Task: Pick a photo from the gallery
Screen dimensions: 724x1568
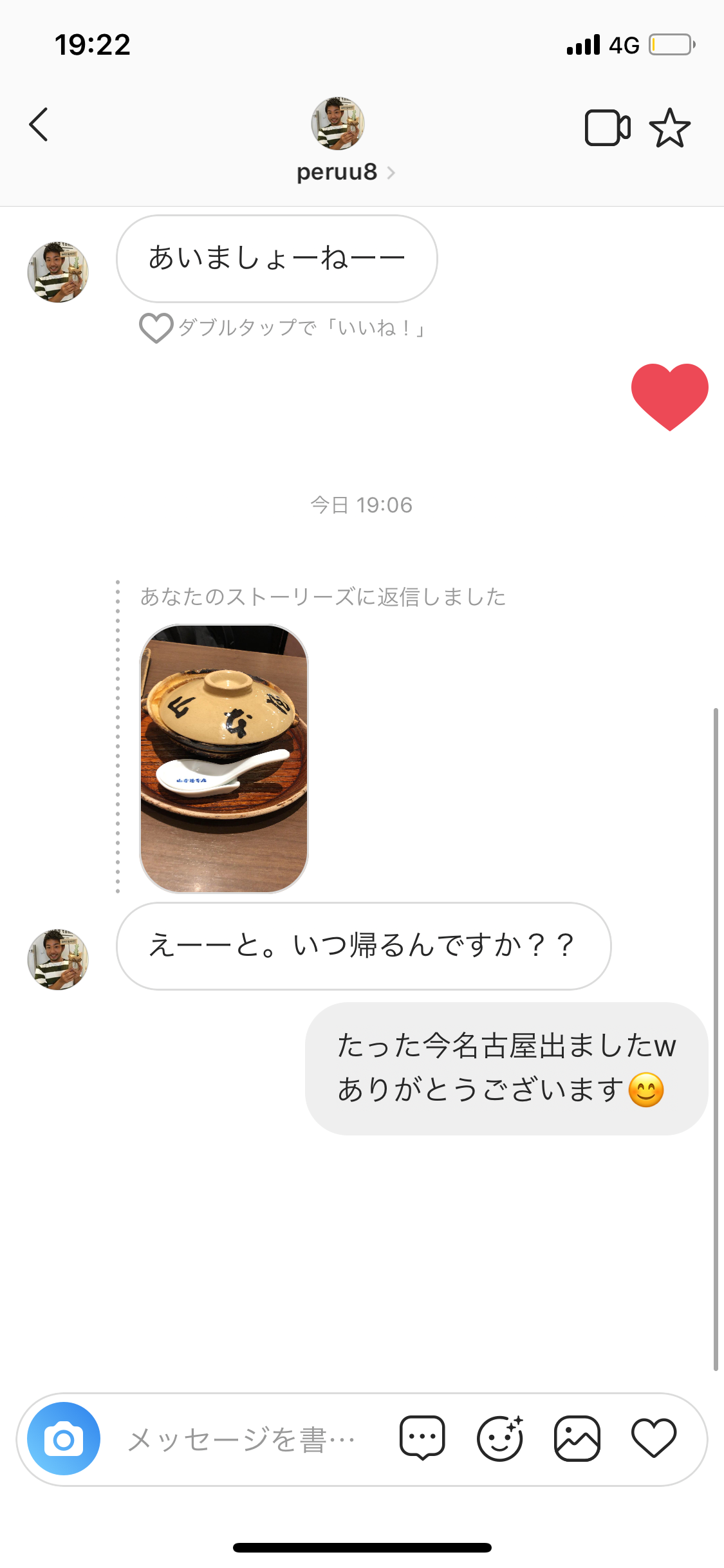Action: (577, 1438)
